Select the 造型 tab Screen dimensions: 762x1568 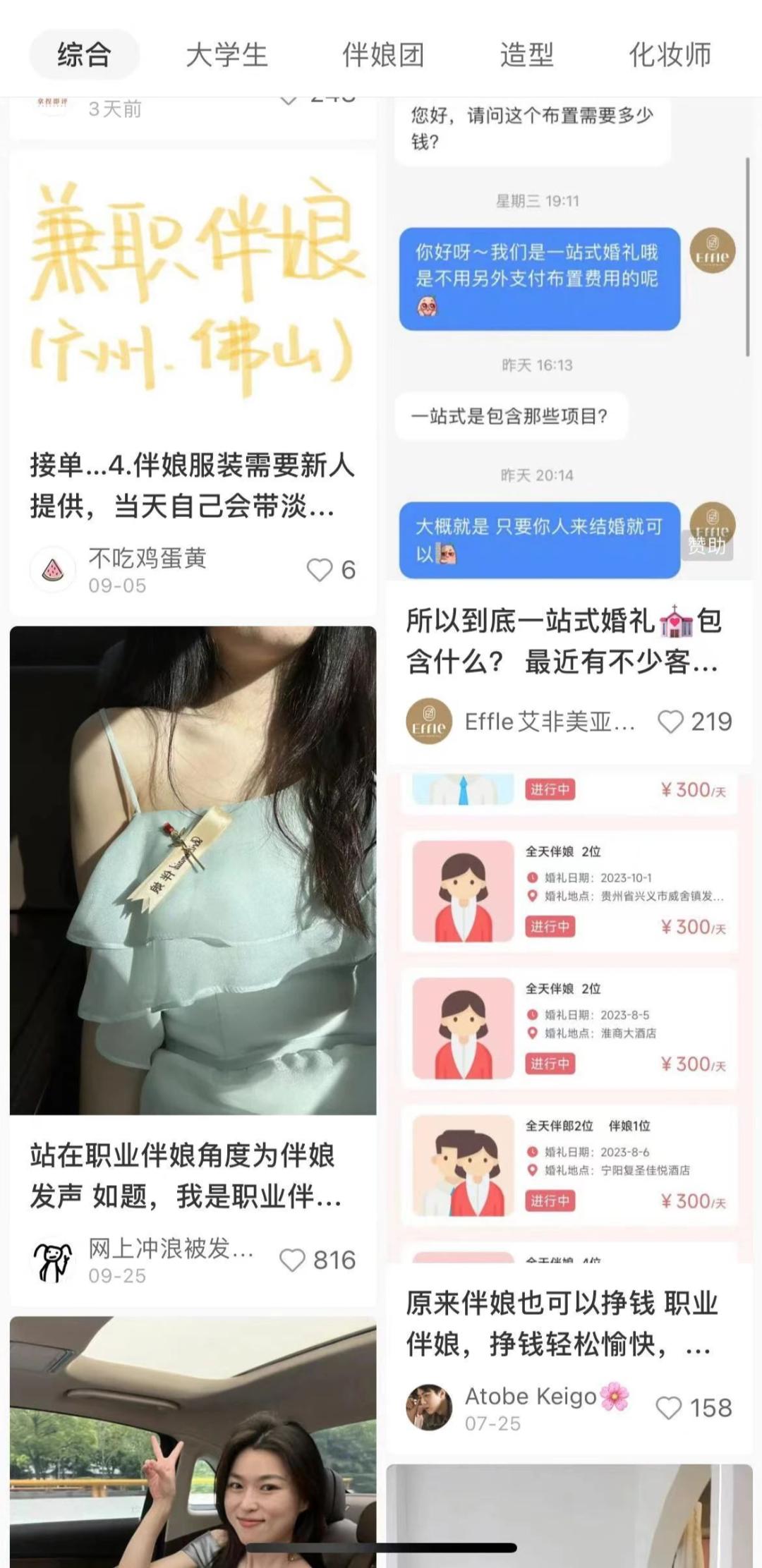pyautogui.click(x=526, y=55)
